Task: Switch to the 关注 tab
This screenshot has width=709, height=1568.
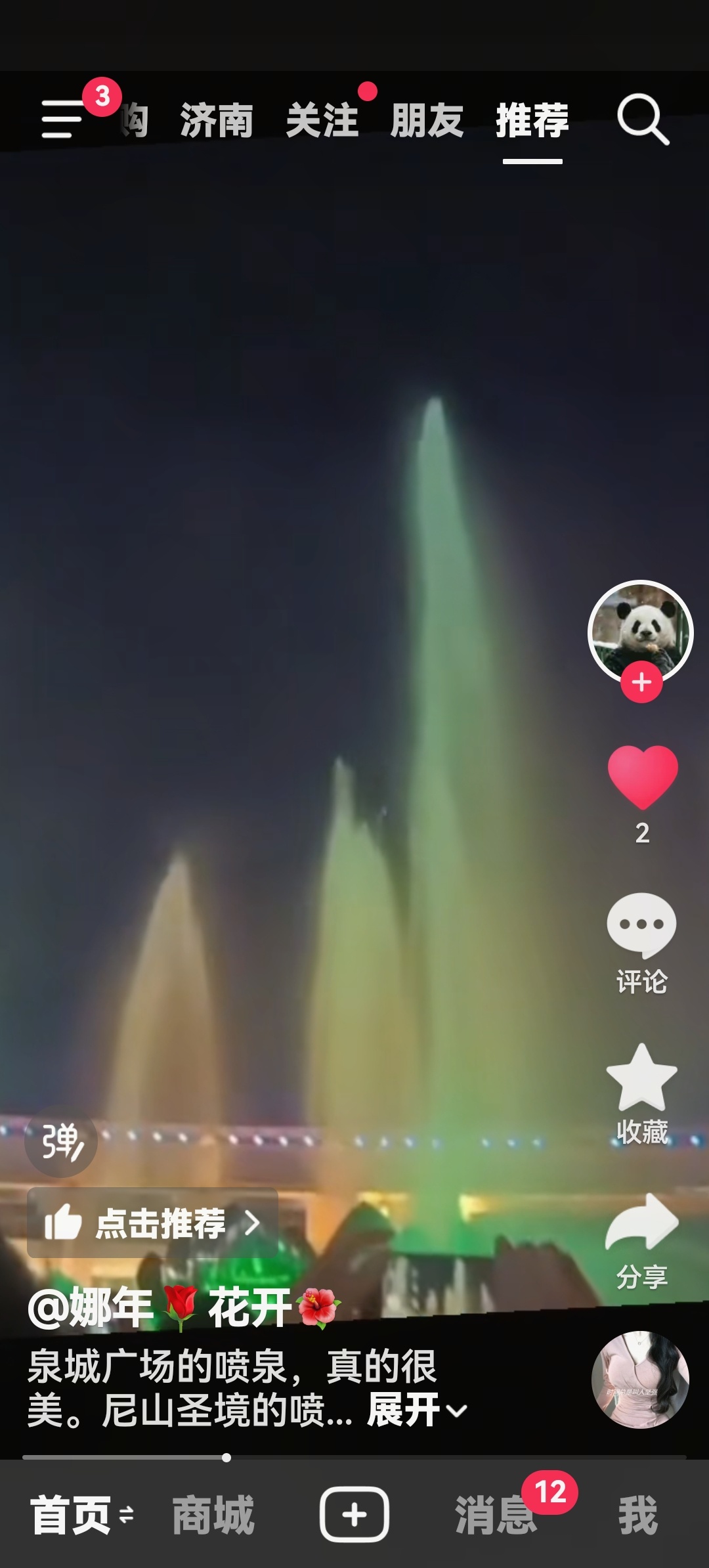Action: (322, 121)
